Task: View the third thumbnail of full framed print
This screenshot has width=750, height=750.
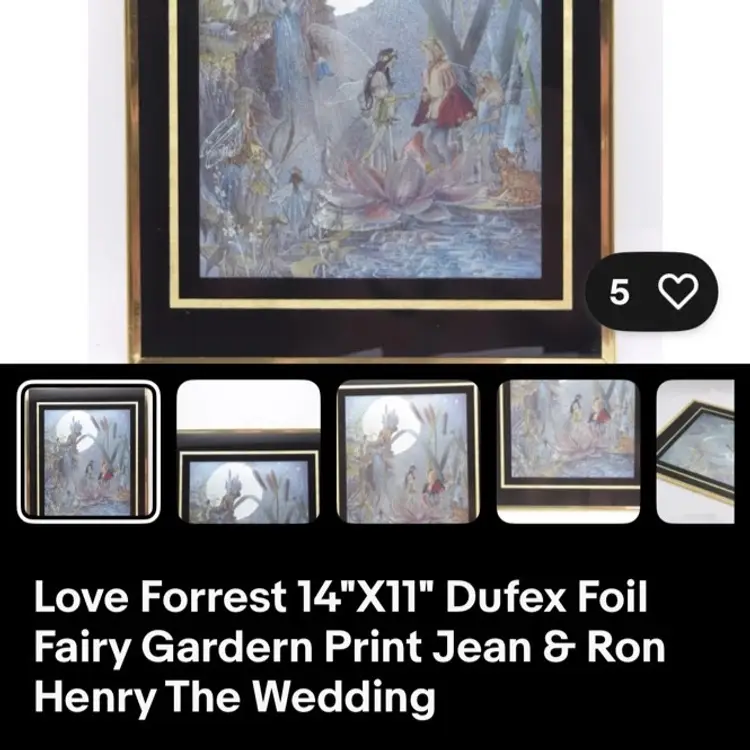Action: (408, 452)
